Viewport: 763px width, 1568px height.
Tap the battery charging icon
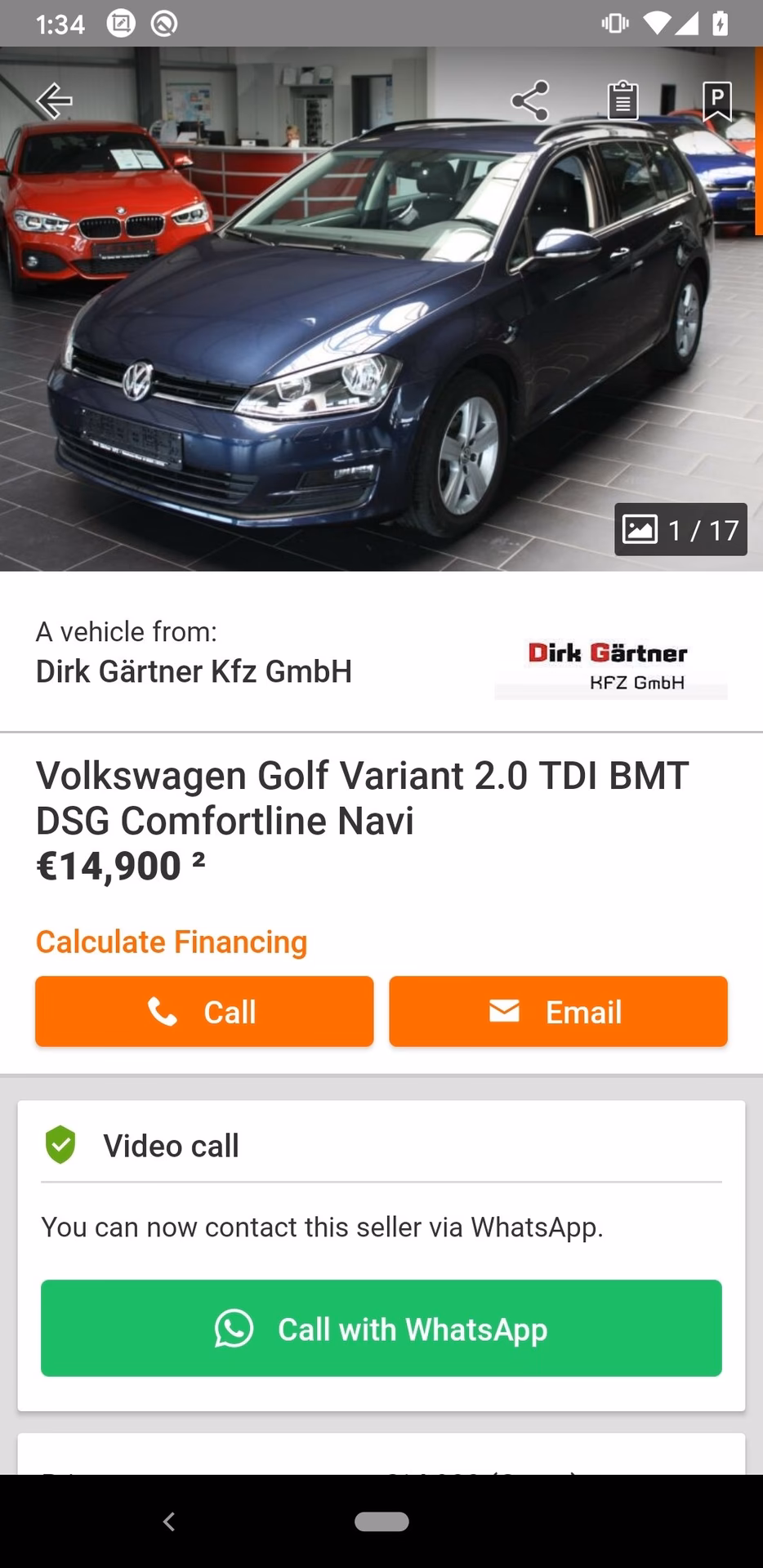click(719, 24)
